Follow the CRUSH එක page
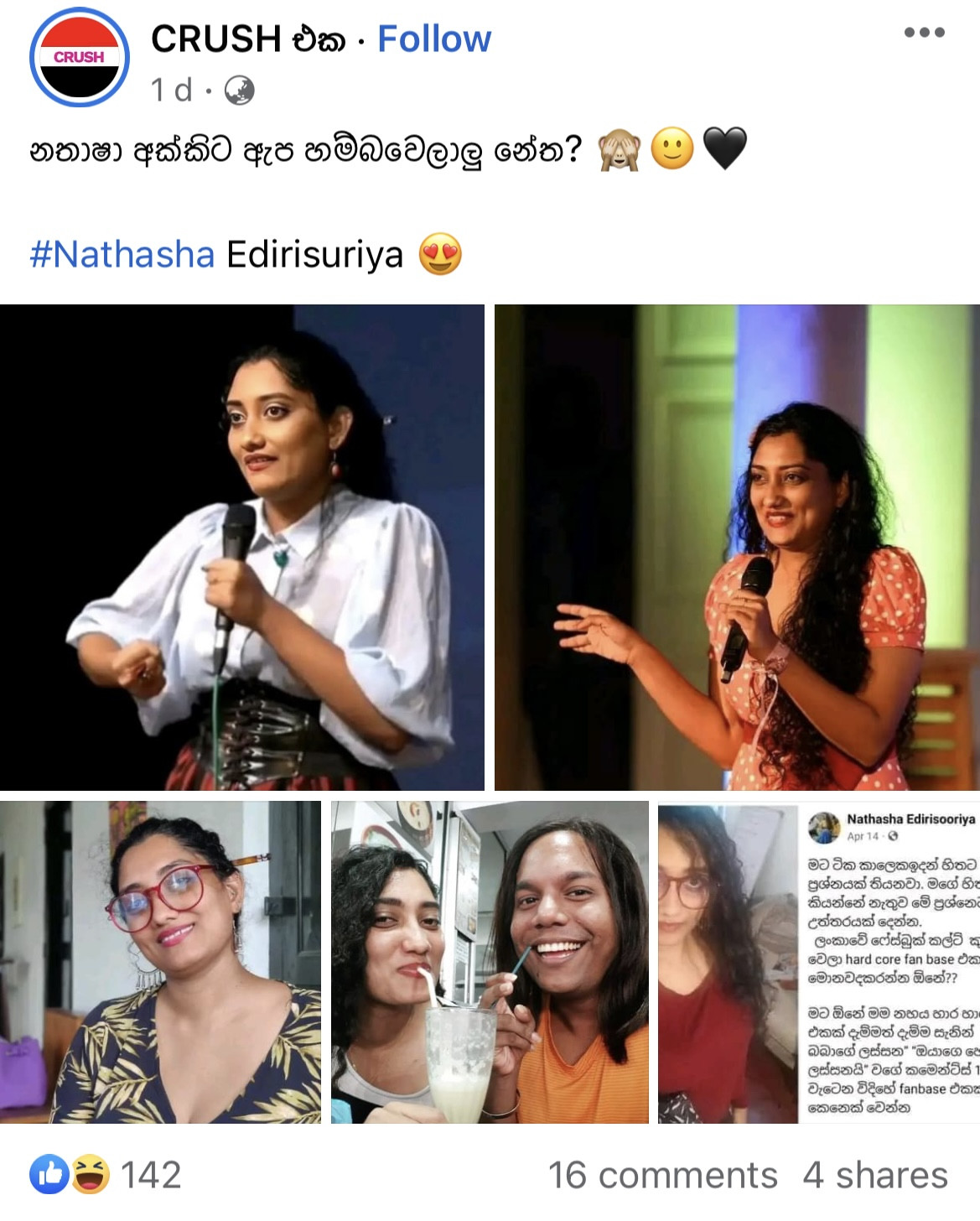The width and height of the screenshot is (980, 1221). click(433, 39)
